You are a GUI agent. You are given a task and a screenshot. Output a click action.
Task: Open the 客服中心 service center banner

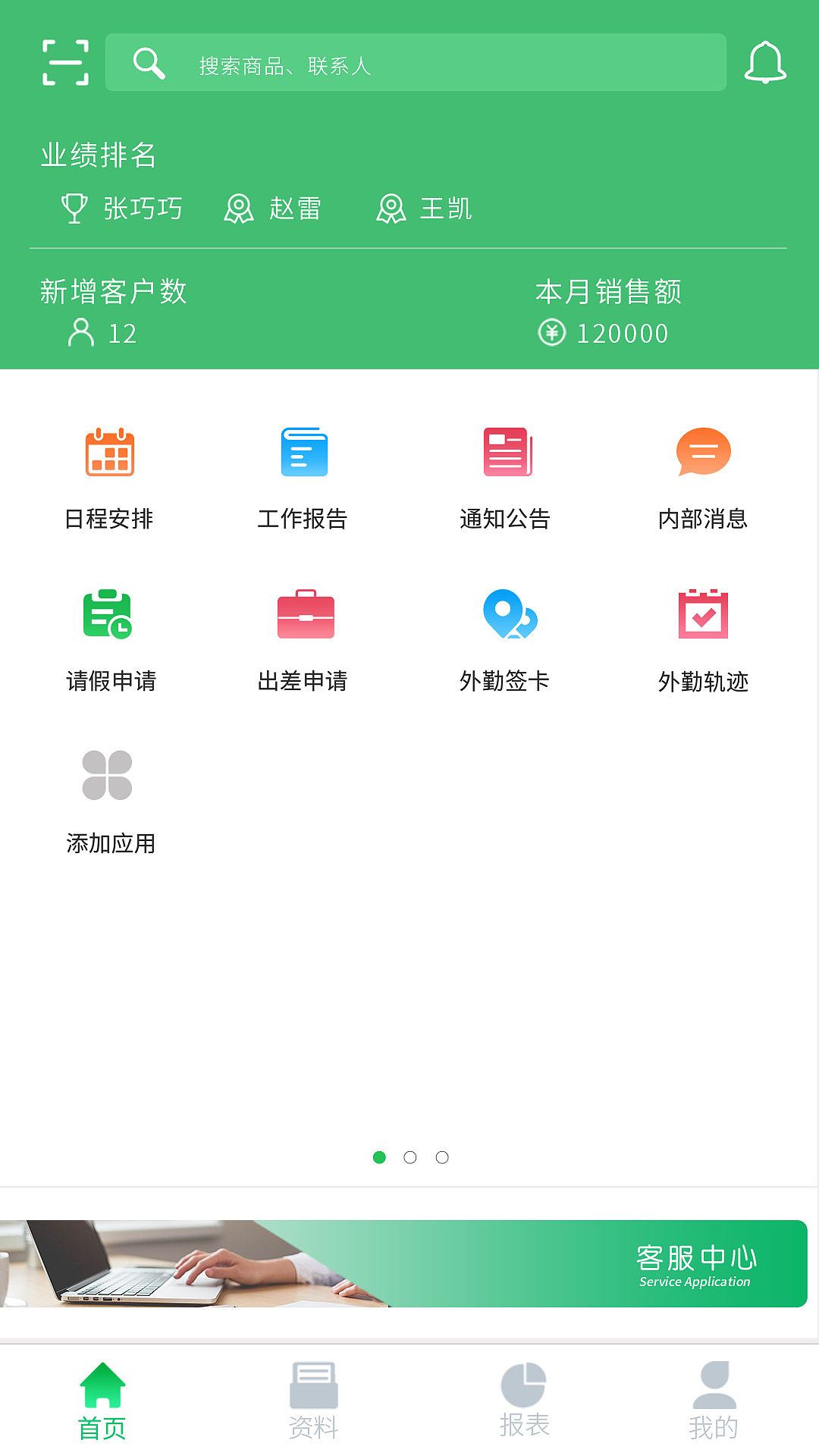(409, 1262)
